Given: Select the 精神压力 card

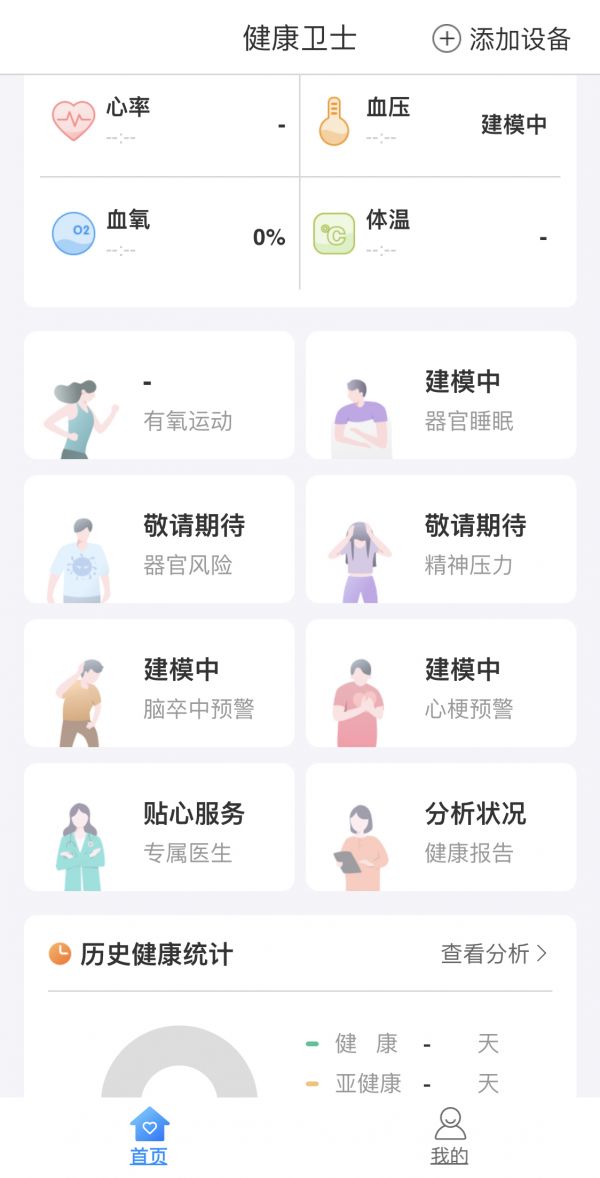Looking at the screenshot, I should pyautogui.click(x=441, y=540).
